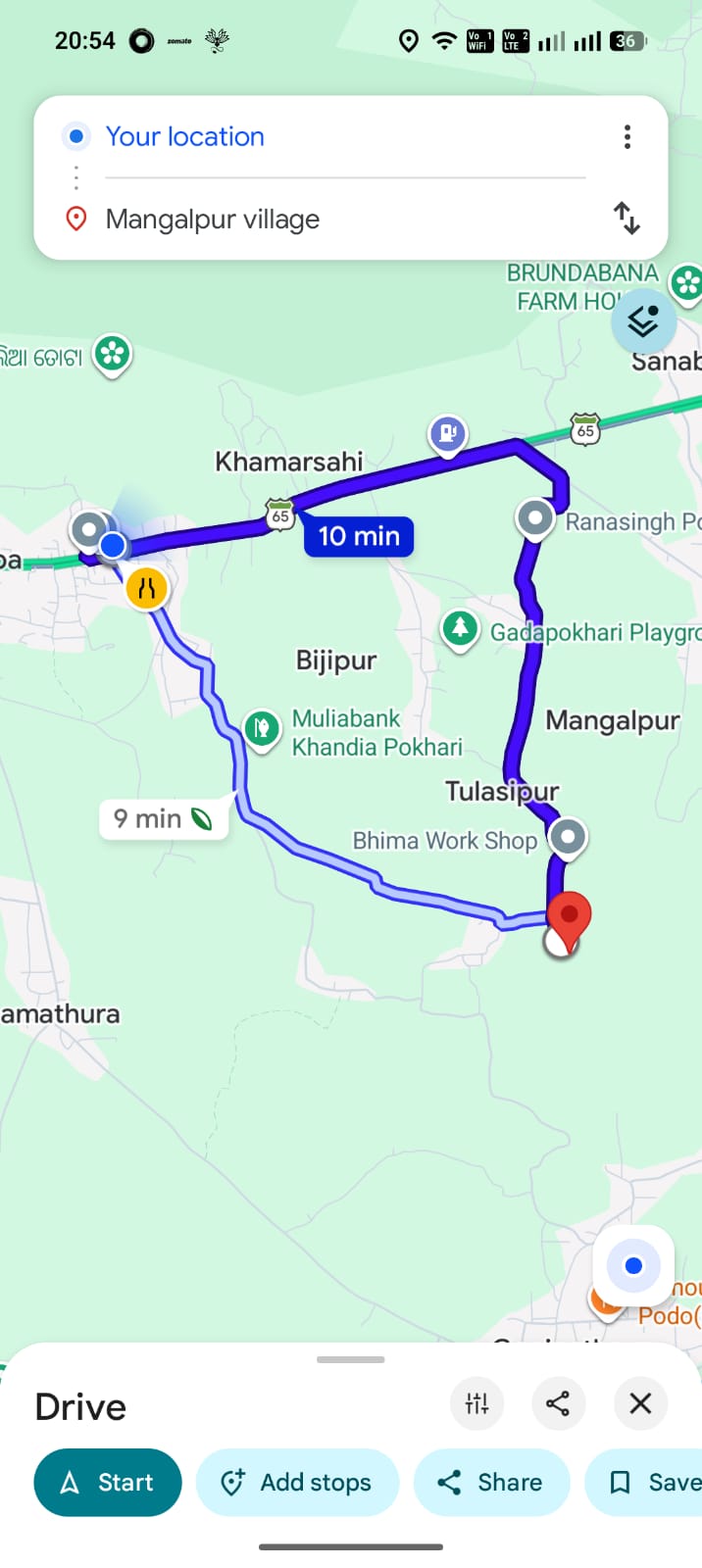Change the Mangalpur village destination

coord(213,220)
